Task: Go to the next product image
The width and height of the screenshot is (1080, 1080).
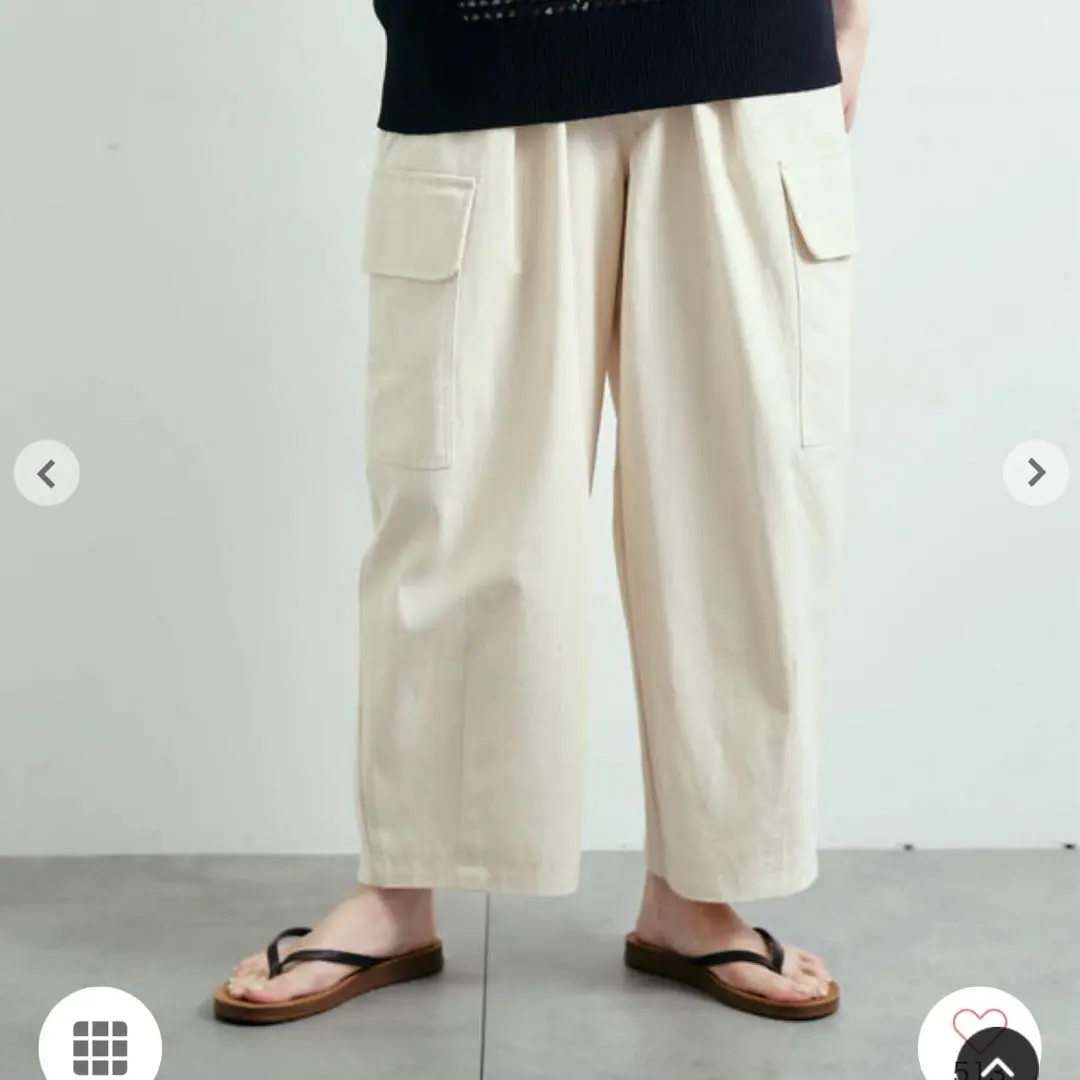Action: pyautogui.click(x=1035, y=473)
